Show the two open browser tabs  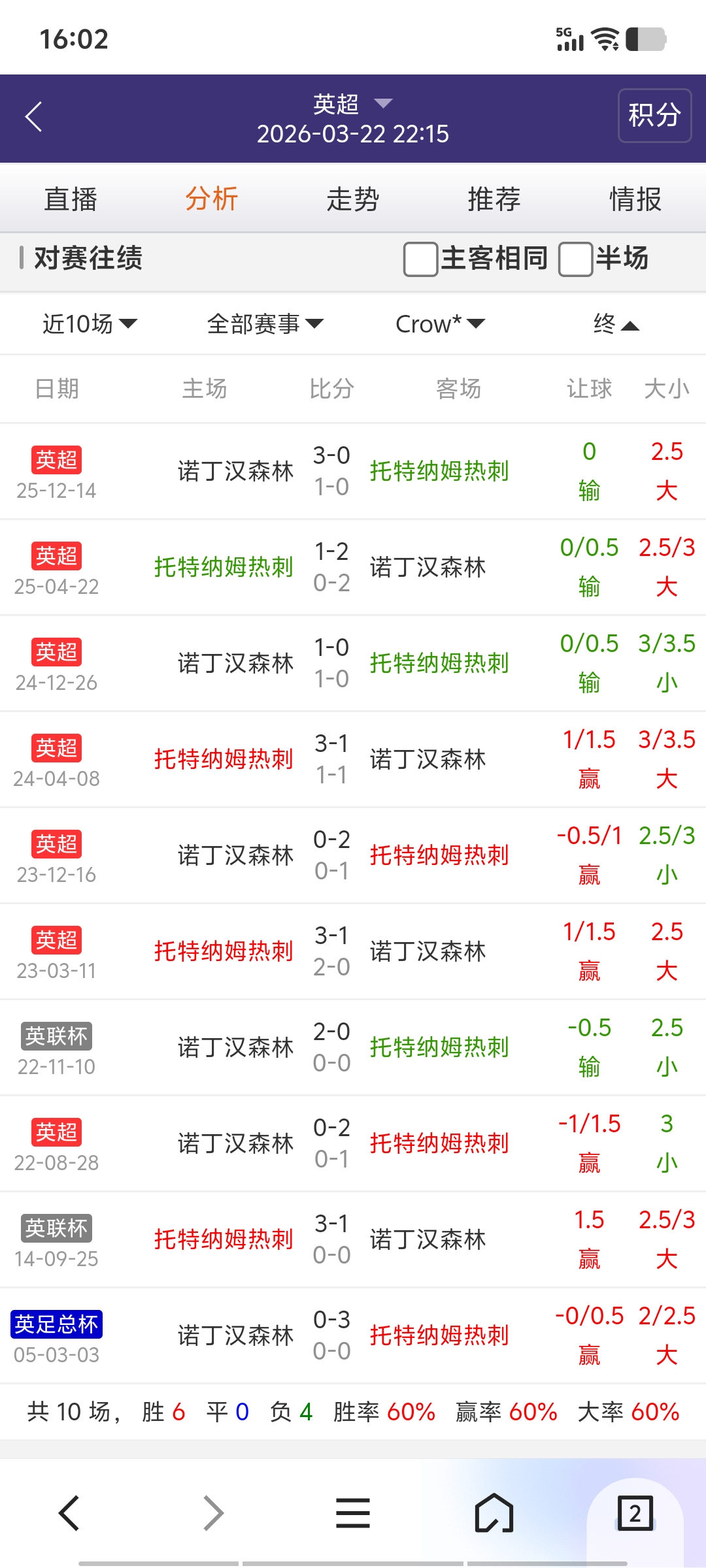pos(635,1513)
